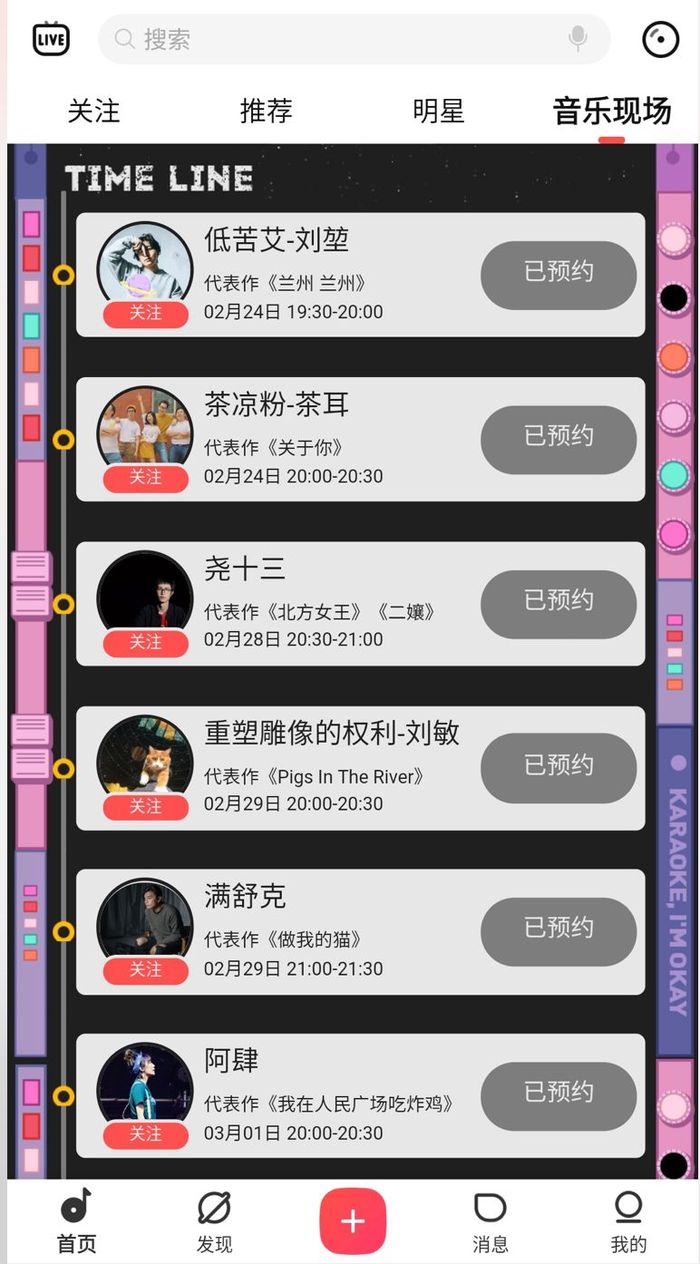Tap 已预约 for 低苦艾-刘堃's show
This screenshot has width=700, height=1264.
(x=558, y=274)
